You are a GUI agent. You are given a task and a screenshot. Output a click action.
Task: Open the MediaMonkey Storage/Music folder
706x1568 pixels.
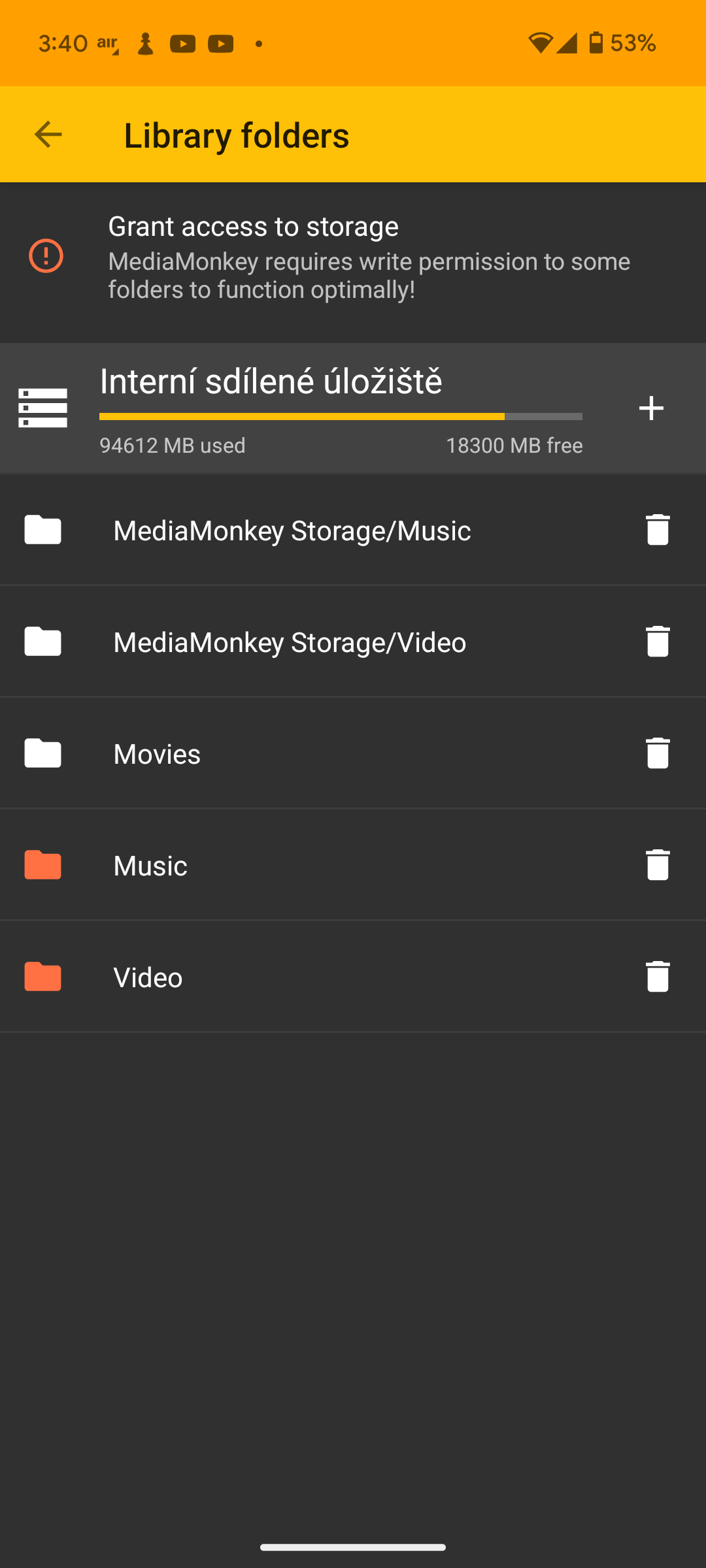click(x=292, y=530)
